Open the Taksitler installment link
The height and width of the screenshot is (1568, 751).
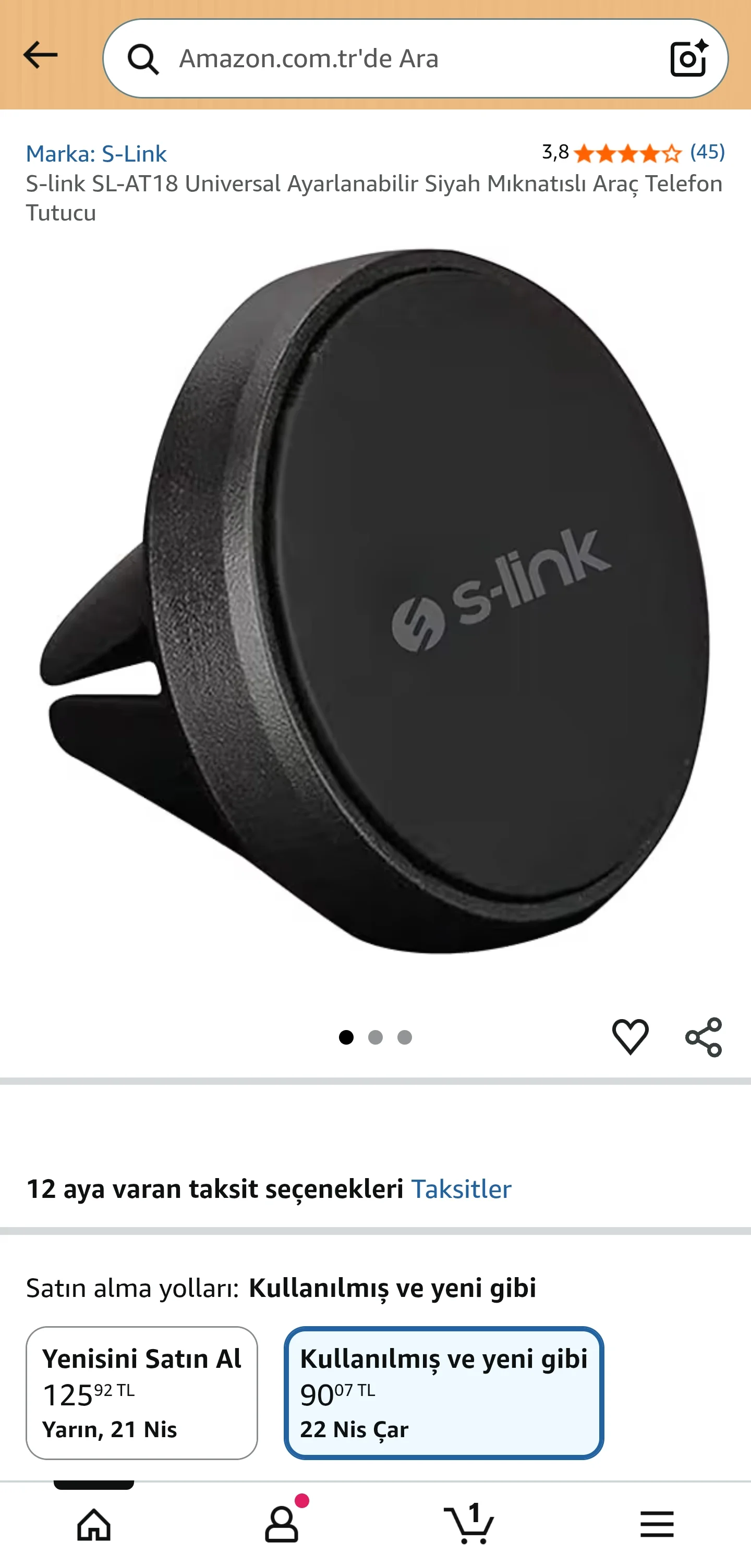click(461, 1189)
